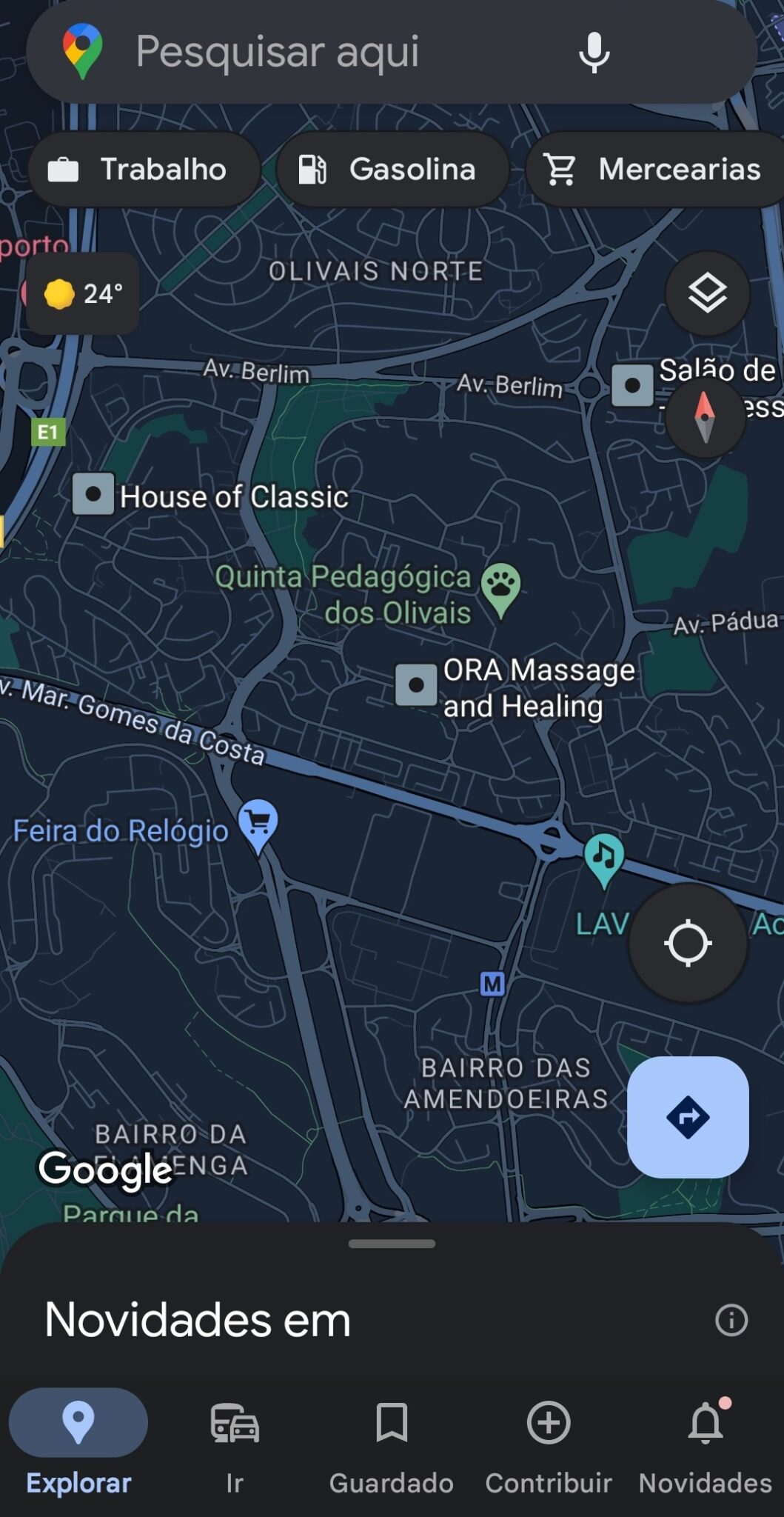The width and height of the screenshot is (784, 1517).
Task: Start voice search with the microphone
Action: tap(594, 52)
